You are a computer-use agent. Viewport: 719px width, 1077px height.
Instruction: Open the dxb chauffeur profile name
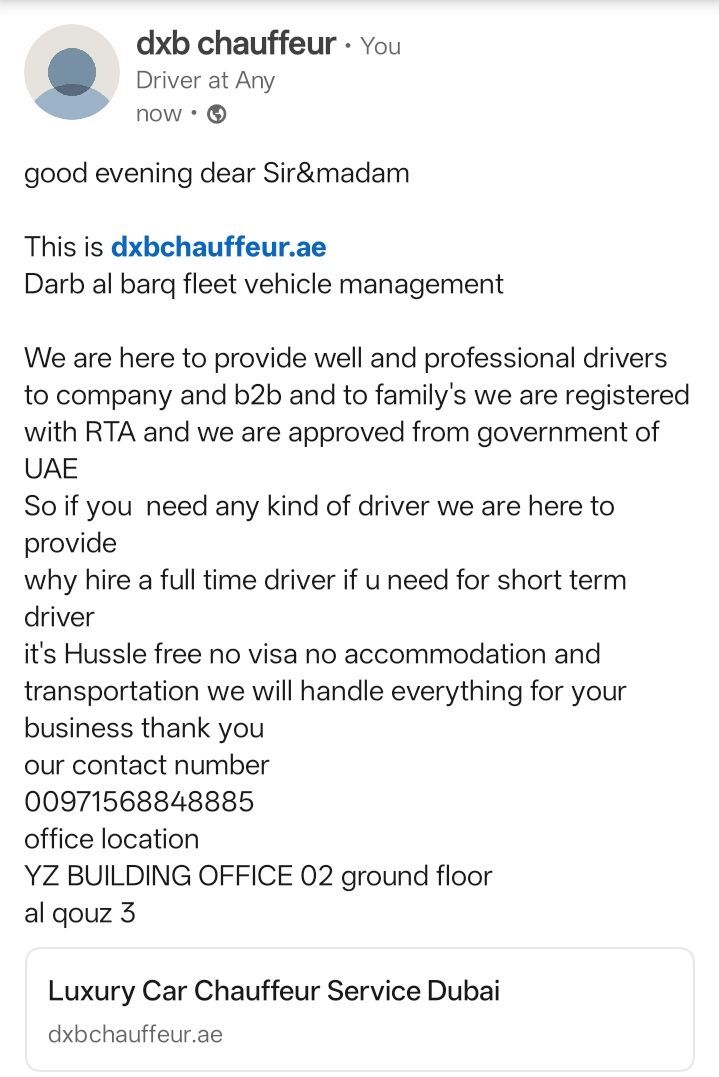click(x=235, y=44)
